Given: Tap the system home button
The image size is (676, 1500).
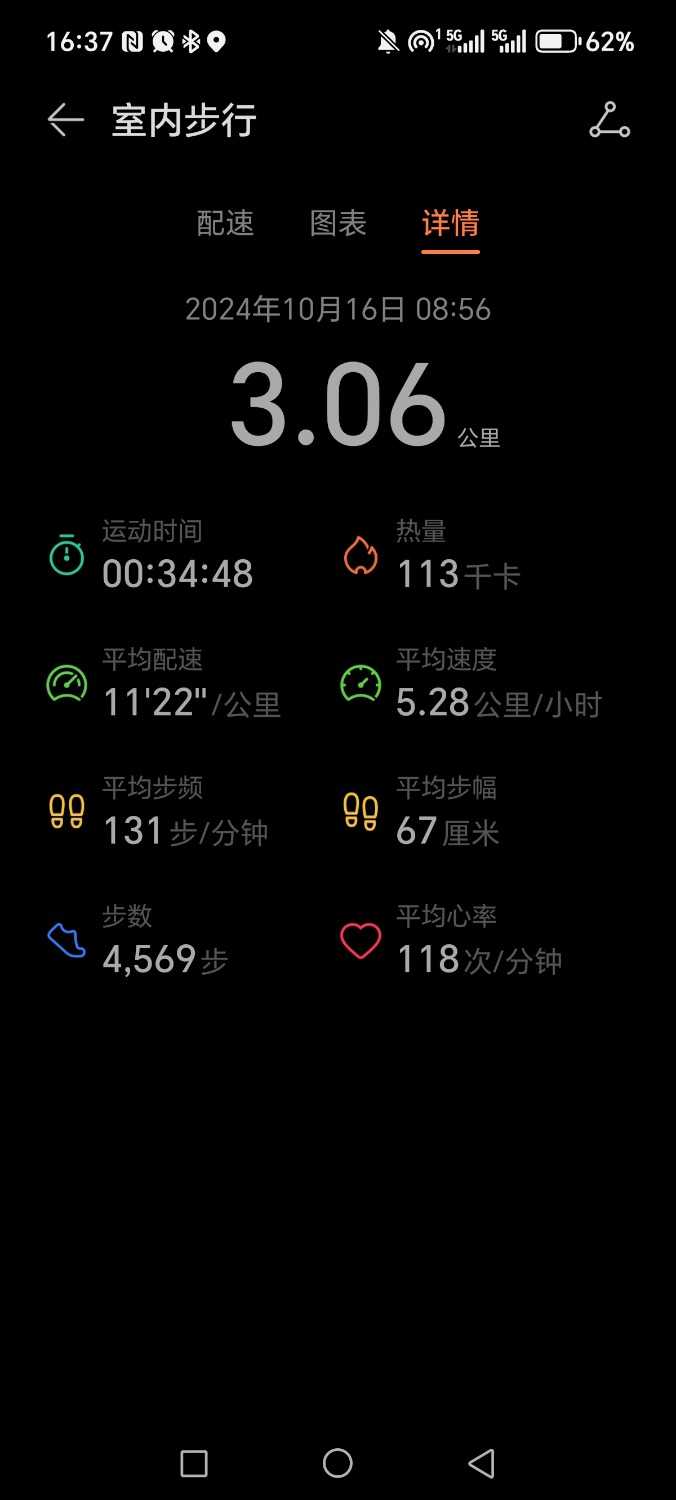Looking at the screenshot, I should [x=338, y=1463].
